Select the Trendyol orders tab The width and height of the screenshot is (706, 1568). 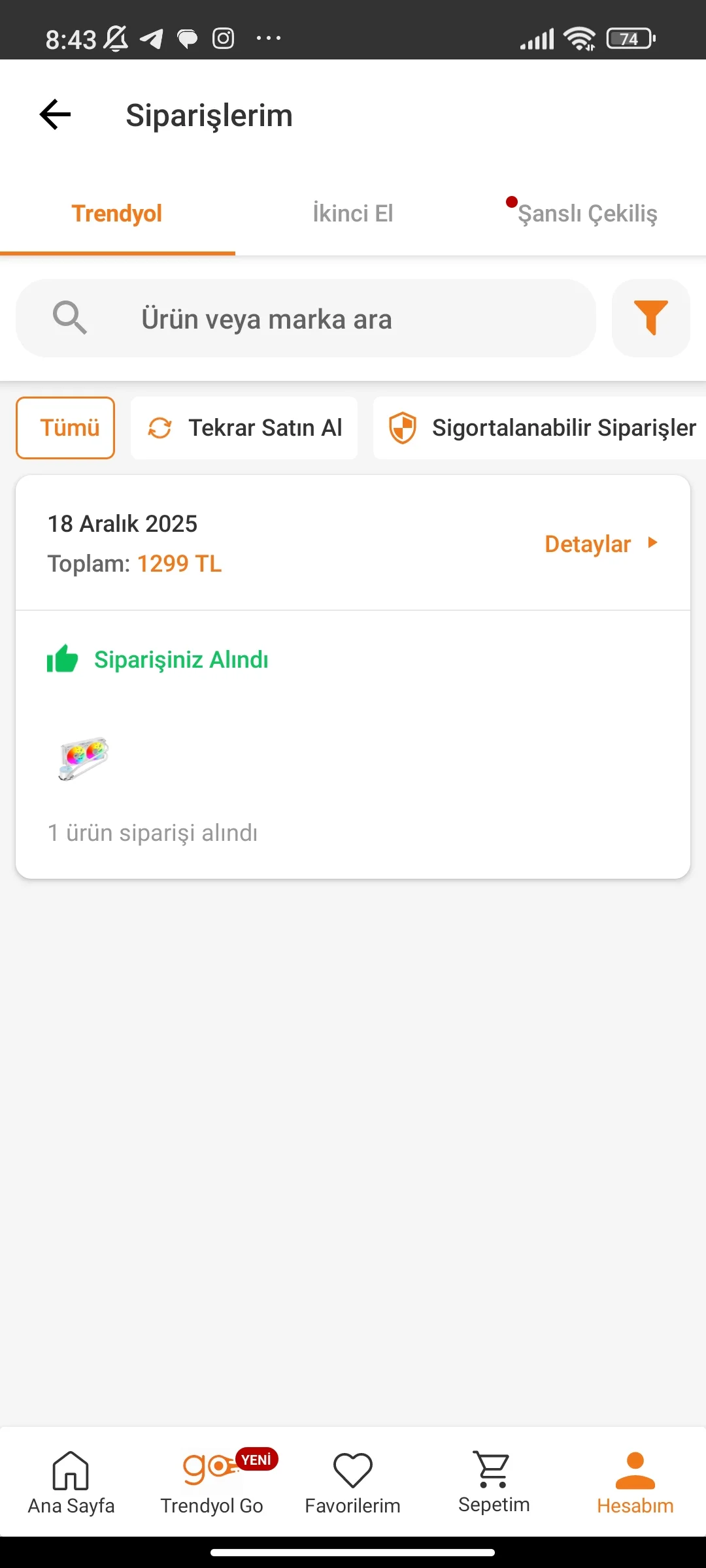pyautogui.click(x=117, y=214)
